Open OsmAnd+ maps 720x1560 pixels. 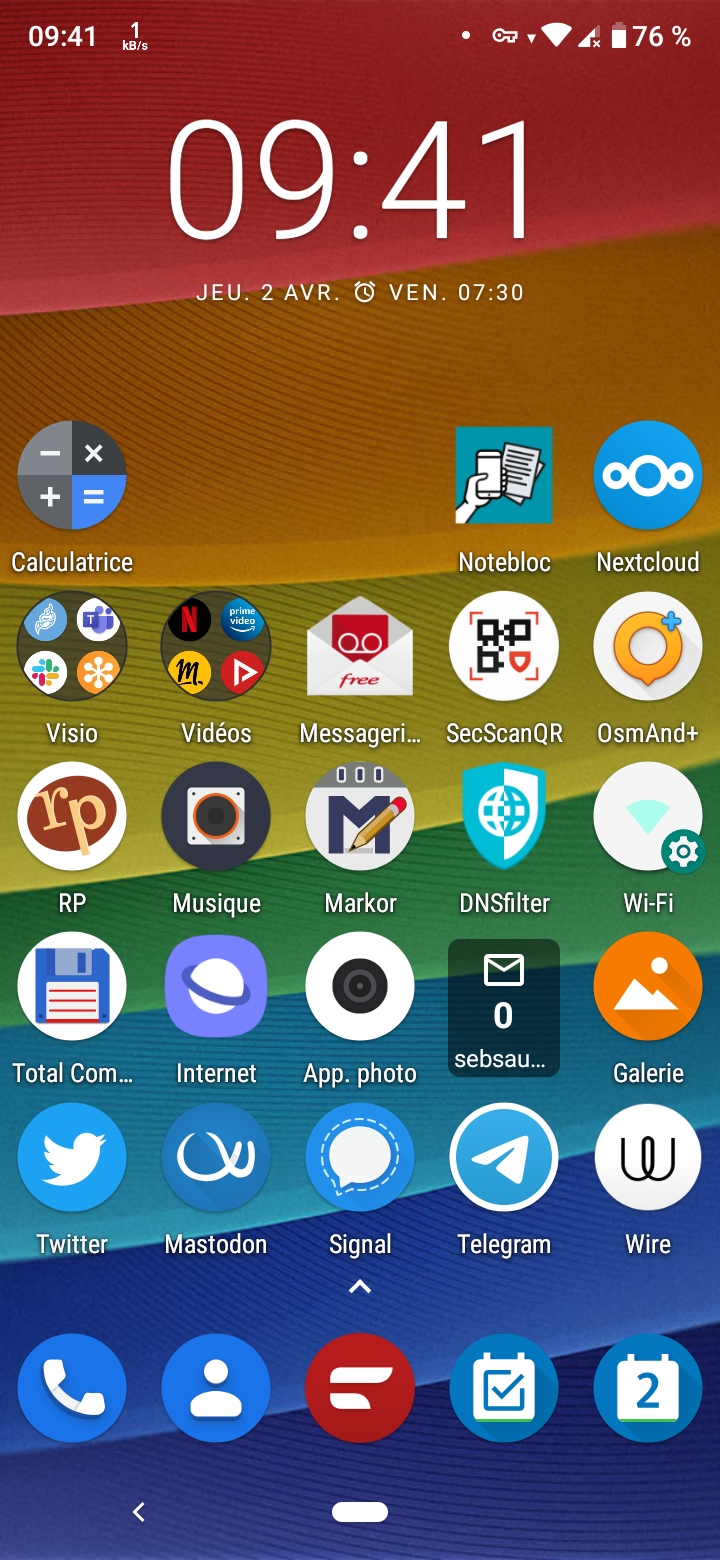[x=648, y=647]
